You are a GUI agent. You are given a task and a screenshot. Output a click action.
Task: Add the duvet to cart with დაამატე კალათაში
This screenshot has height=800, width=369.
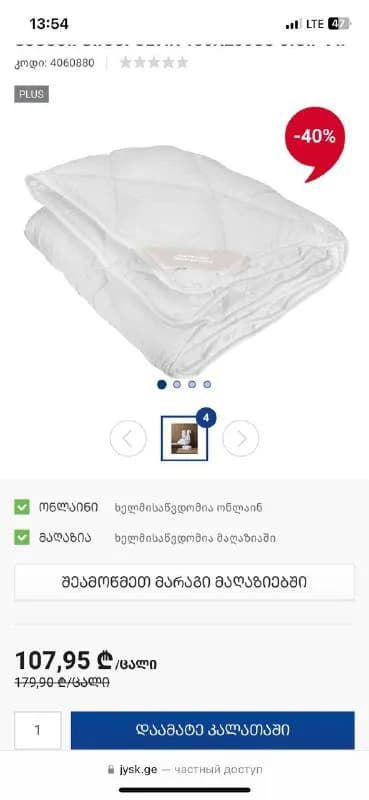(212, 730)
